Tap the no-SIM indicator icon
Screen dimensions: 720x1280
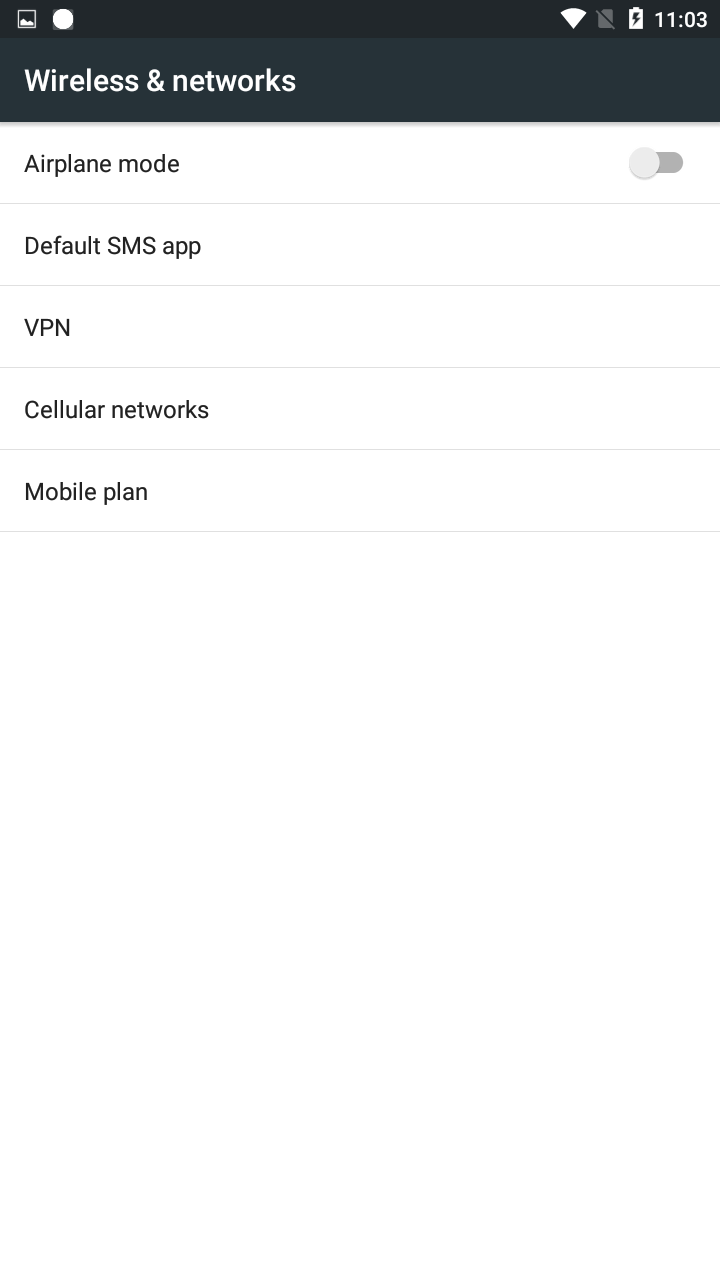pos(606,17)
